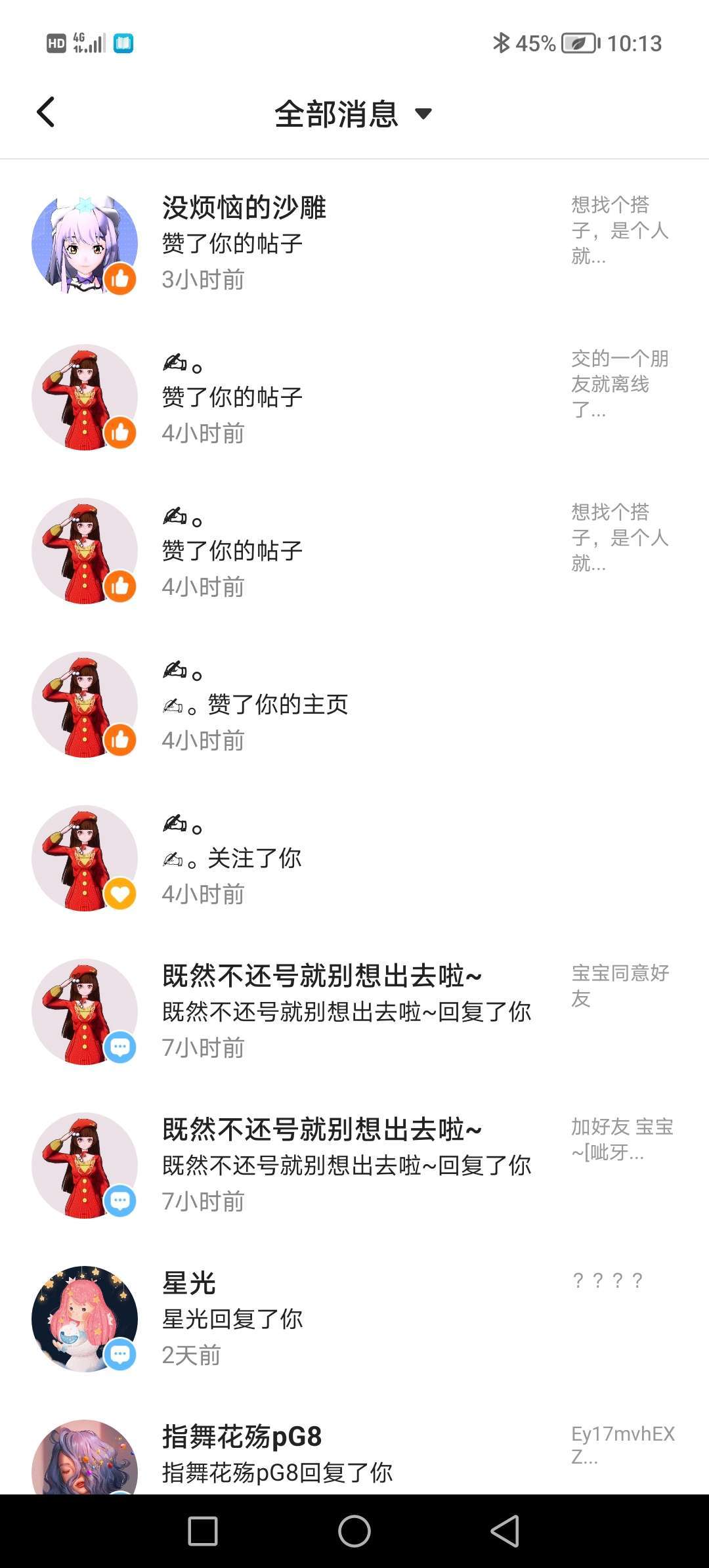Screen dimensions: 709x1568
Task: Open the reply about 宝宝同意好友
Action: [354, 1012]
